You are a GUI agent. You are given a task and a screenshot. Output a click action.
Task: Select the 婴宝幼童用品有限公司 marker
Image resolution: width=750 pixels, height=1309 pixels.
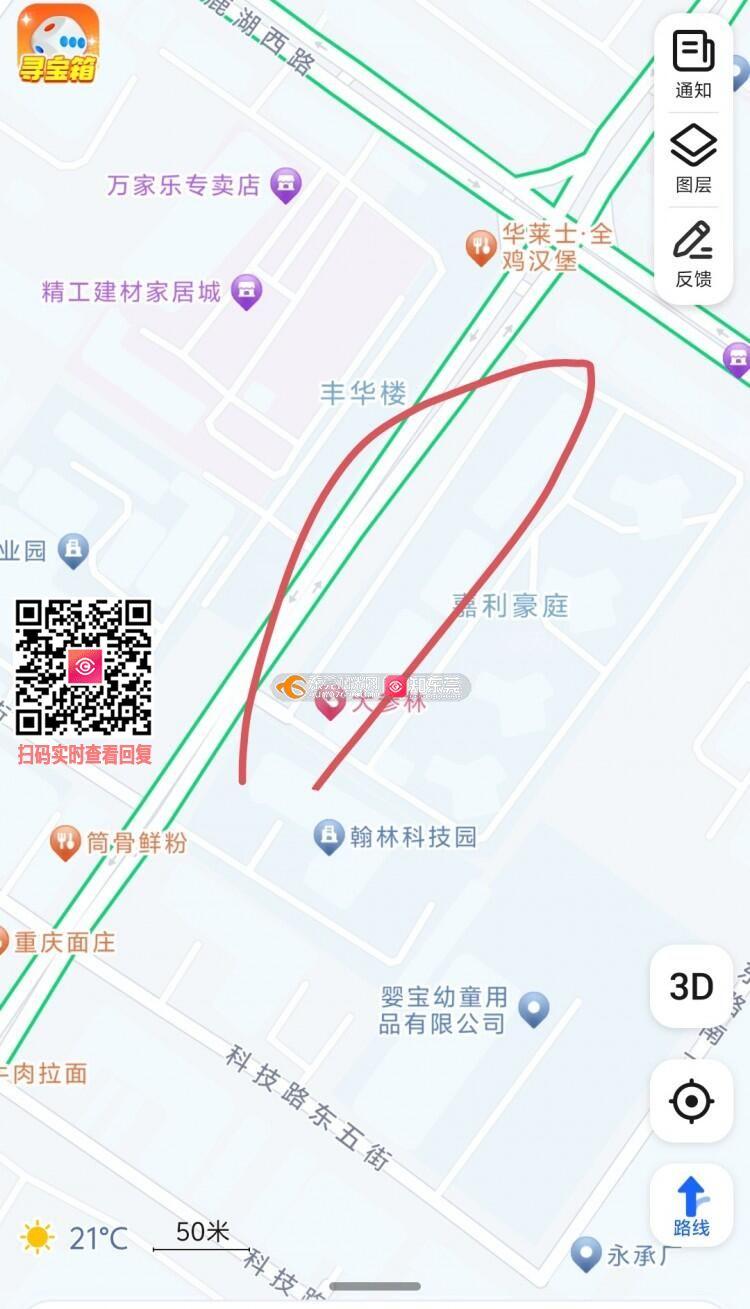coord(535,1008)
